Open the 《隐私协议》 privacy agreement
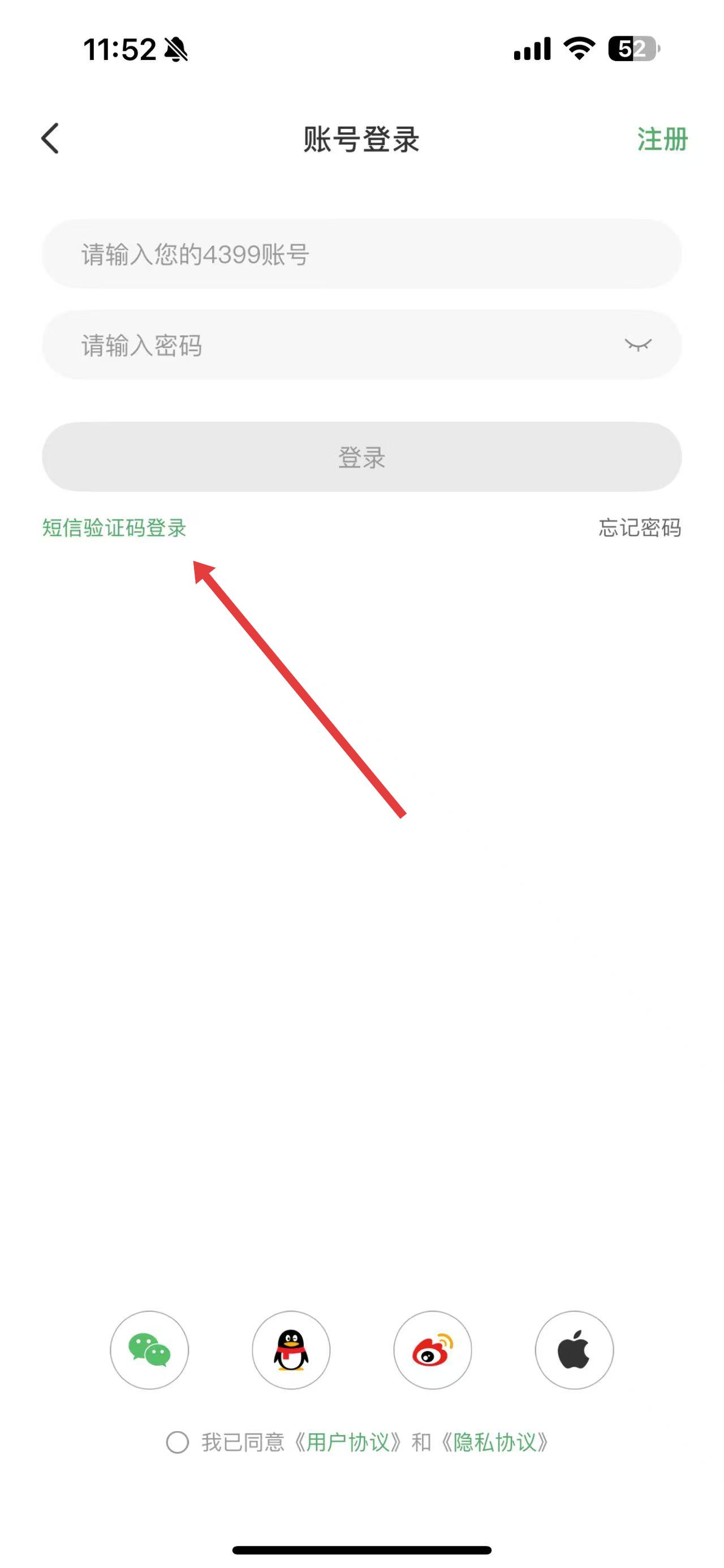724x1568 pixels. pos(495,1442)
